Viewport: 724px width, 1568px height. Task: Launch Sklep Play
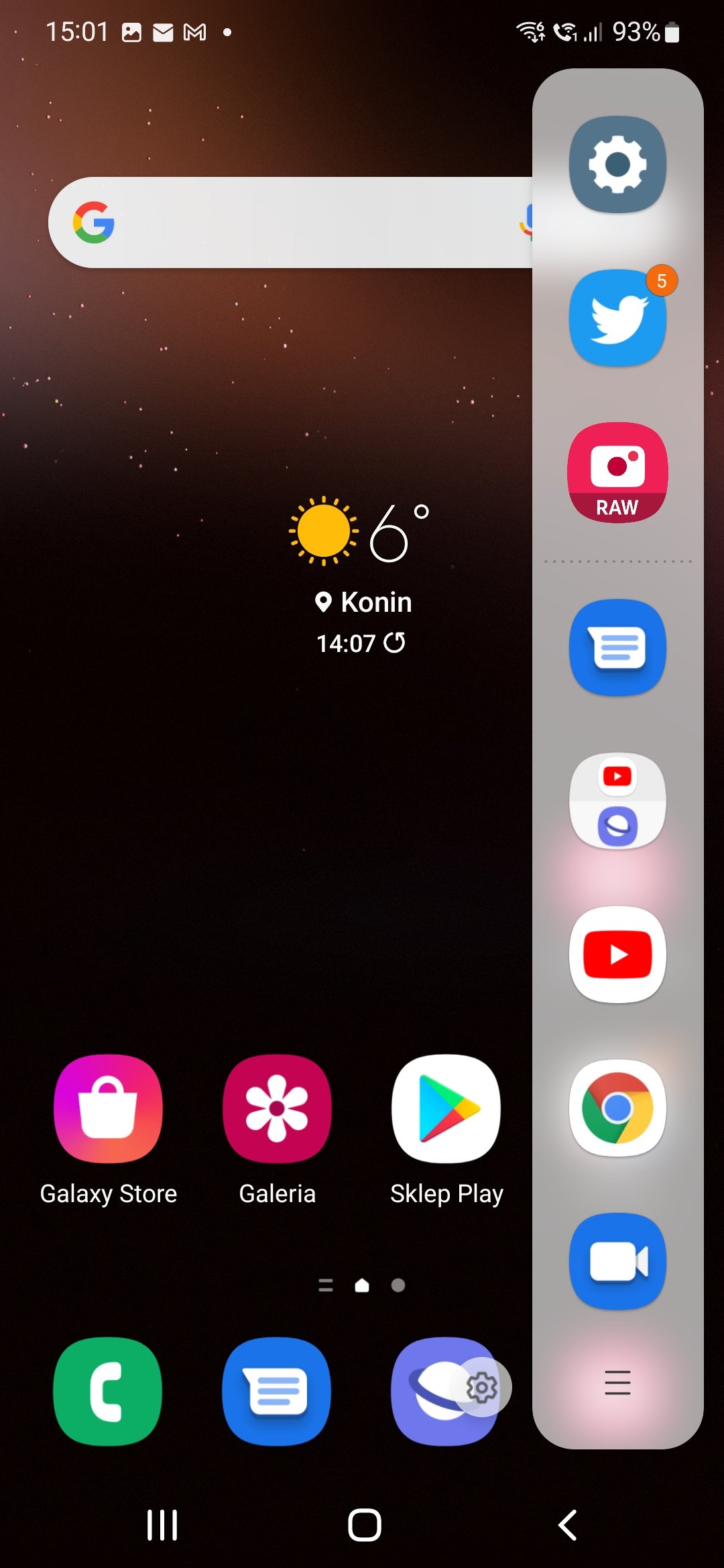446,1109
